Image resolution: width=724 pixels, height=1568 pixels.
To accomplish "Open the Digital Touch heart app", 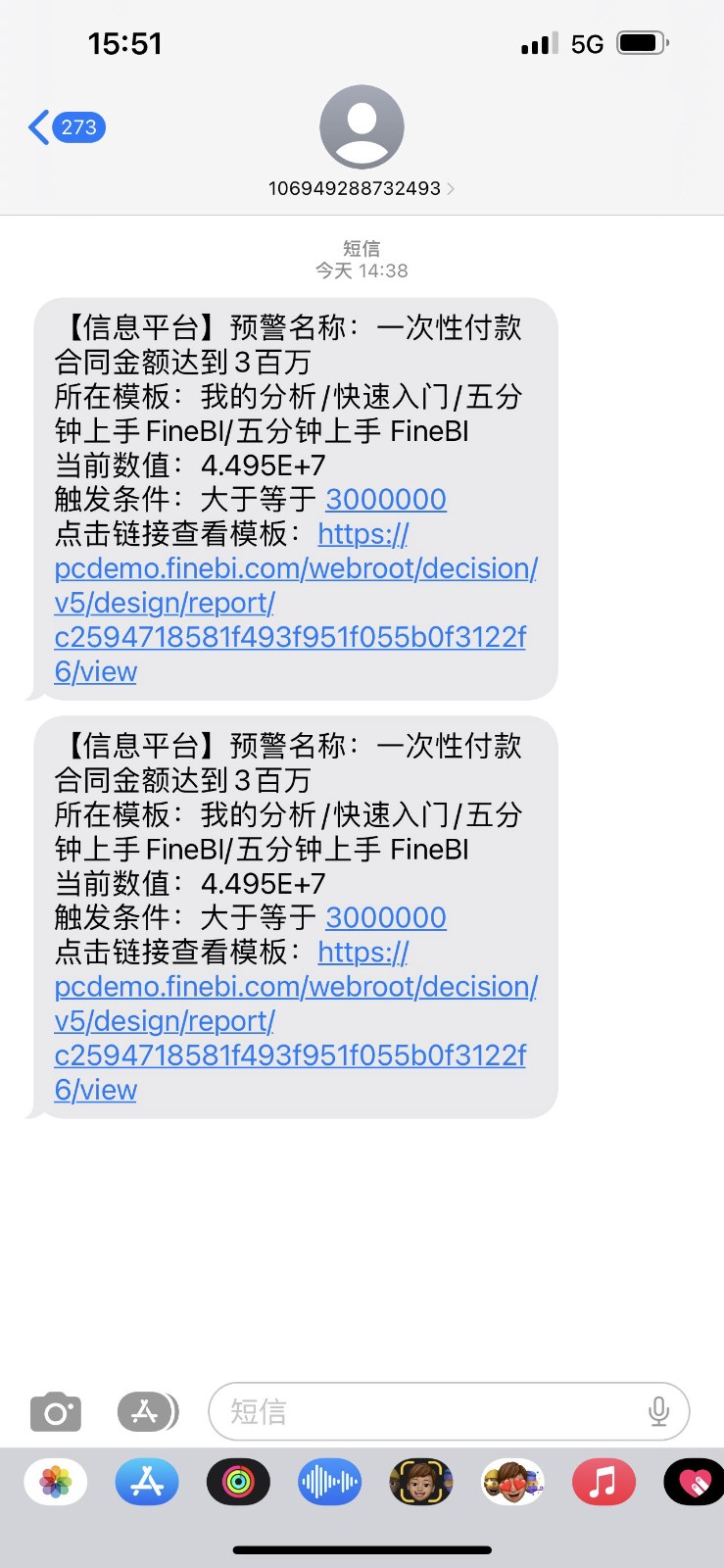I will pos(694,1482).
